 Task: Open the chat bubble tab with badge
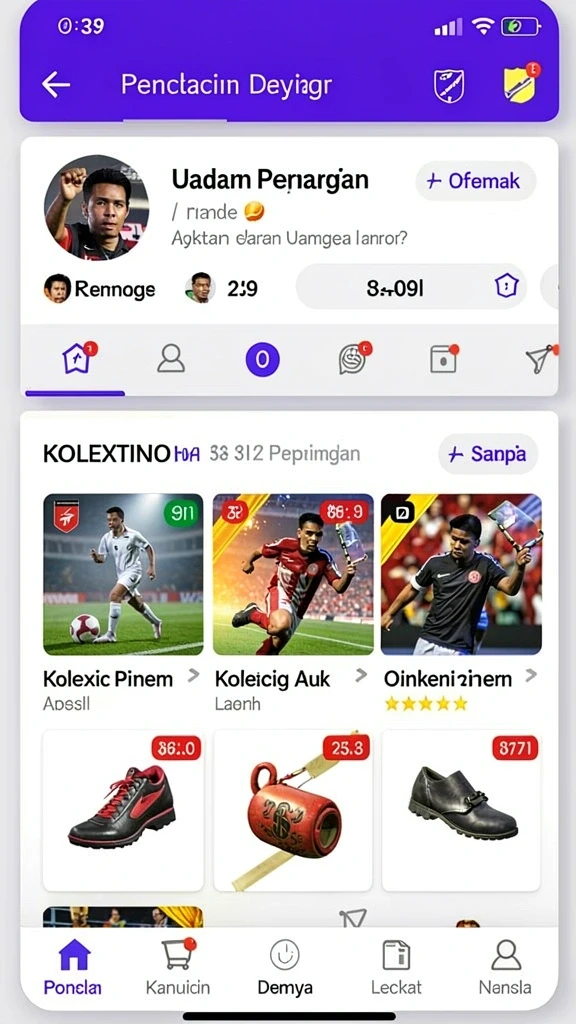coord(354,359)
